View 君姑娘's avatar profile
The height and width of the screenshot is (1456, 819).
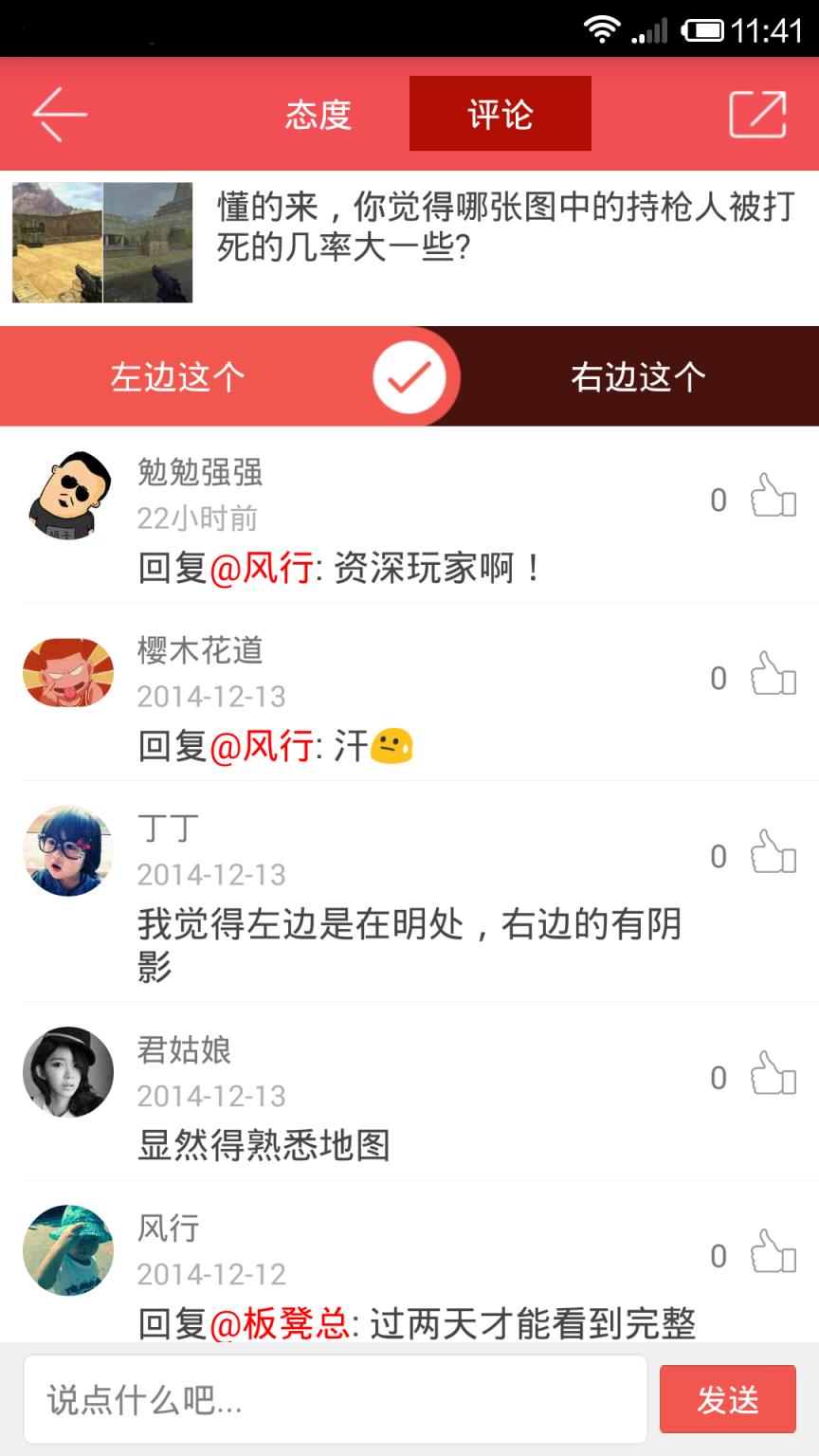68,1072
